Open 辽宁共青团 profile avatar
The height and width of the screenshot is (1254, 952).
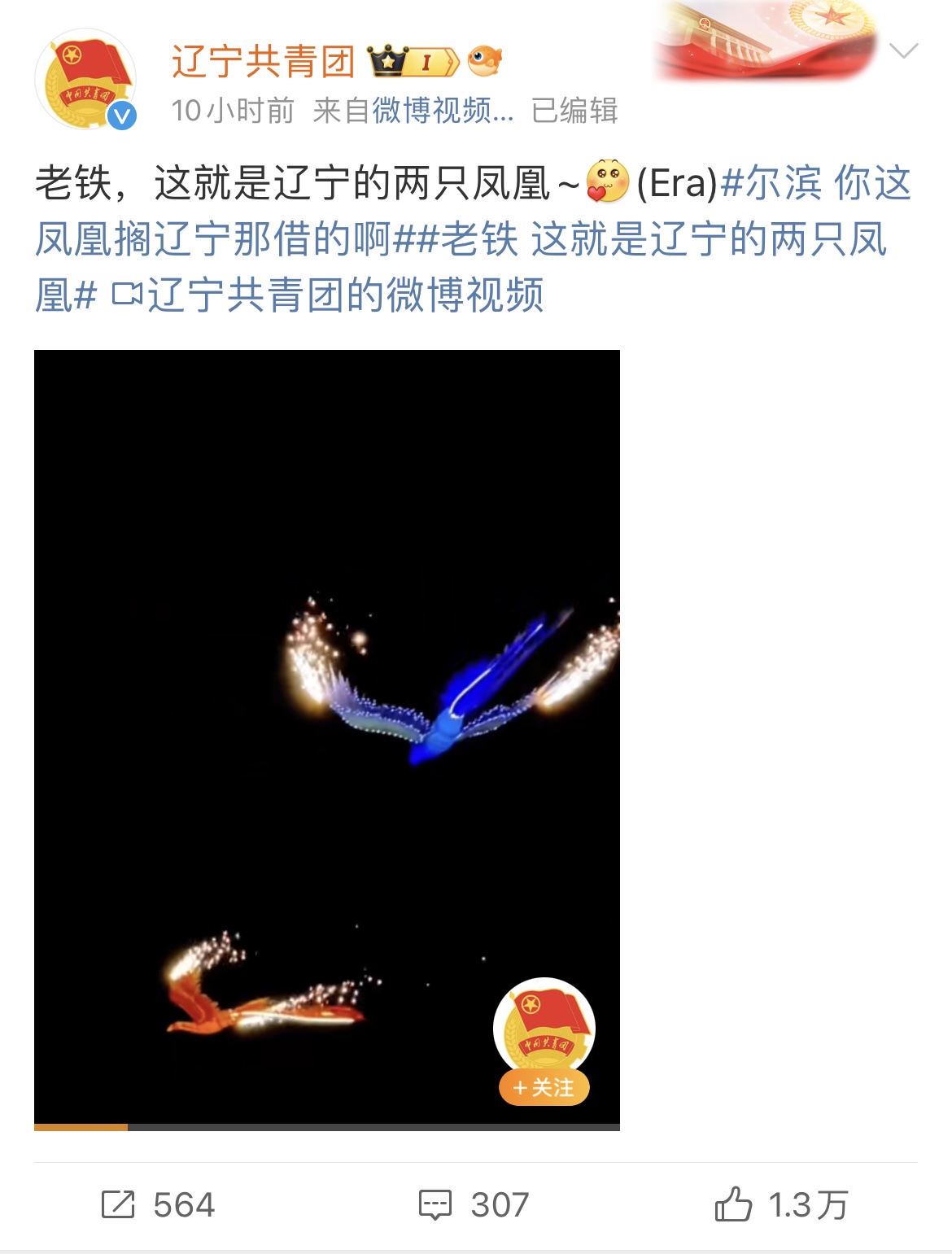coord(85,81)
